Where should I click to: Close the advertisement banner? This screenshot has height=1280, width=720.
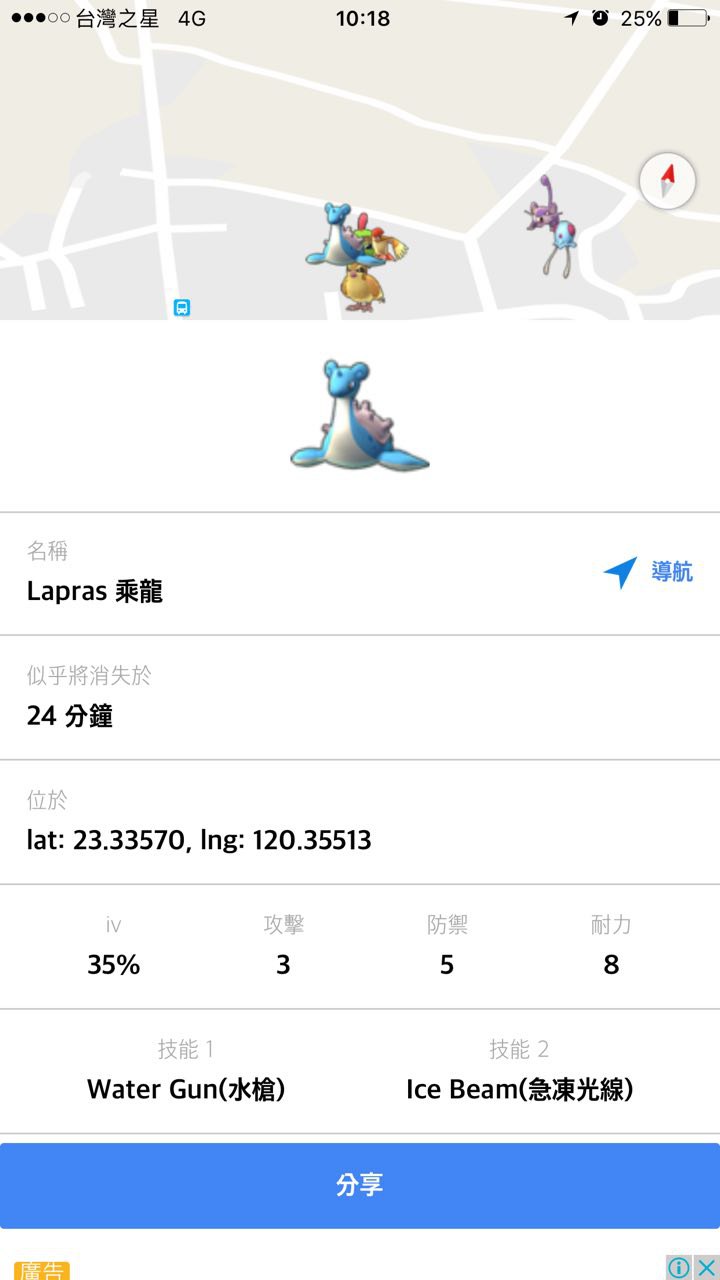(x=706, y=1268)
